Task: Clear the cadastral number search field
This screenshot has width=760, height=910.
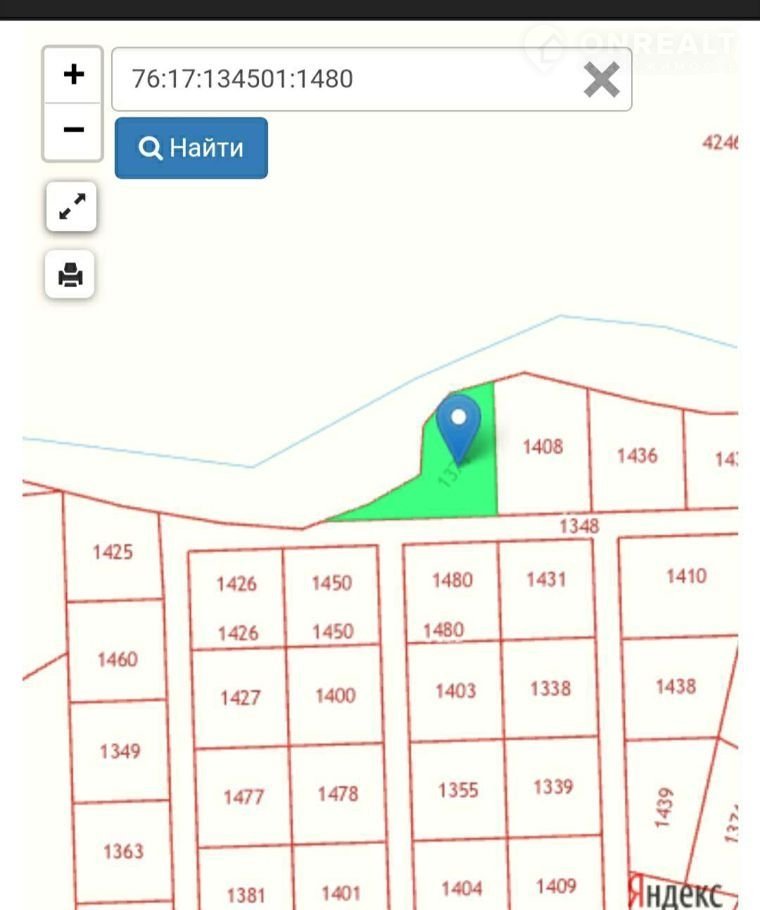Action: pos(601,79)
